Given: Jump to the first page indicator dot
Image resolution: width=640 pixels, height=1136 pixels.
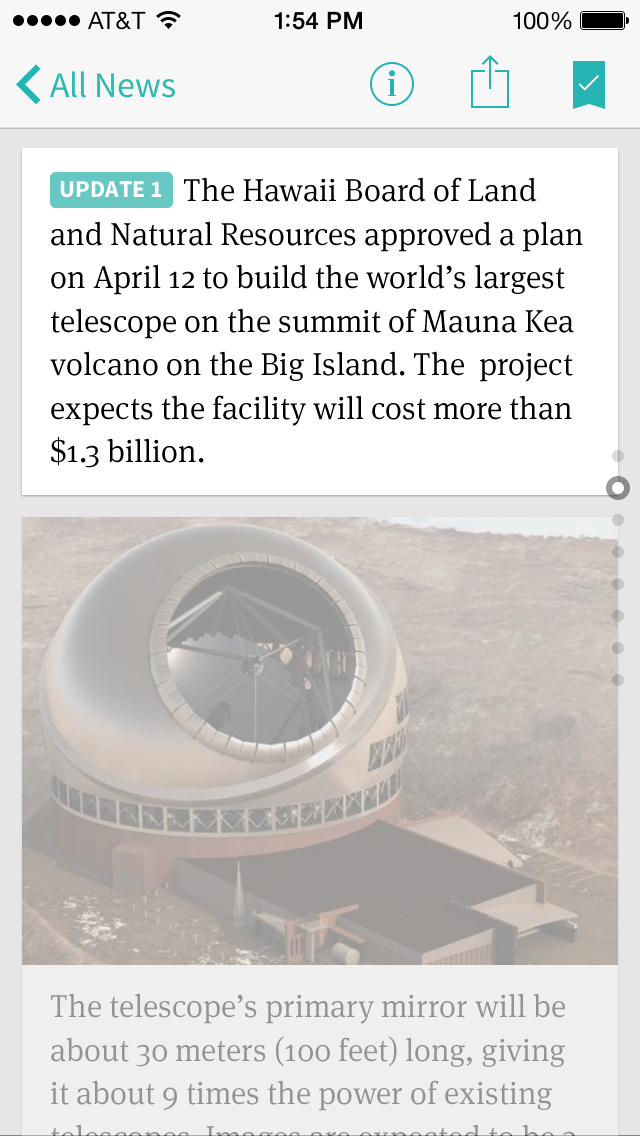Looking at the screenshot, I should point(618,456).
